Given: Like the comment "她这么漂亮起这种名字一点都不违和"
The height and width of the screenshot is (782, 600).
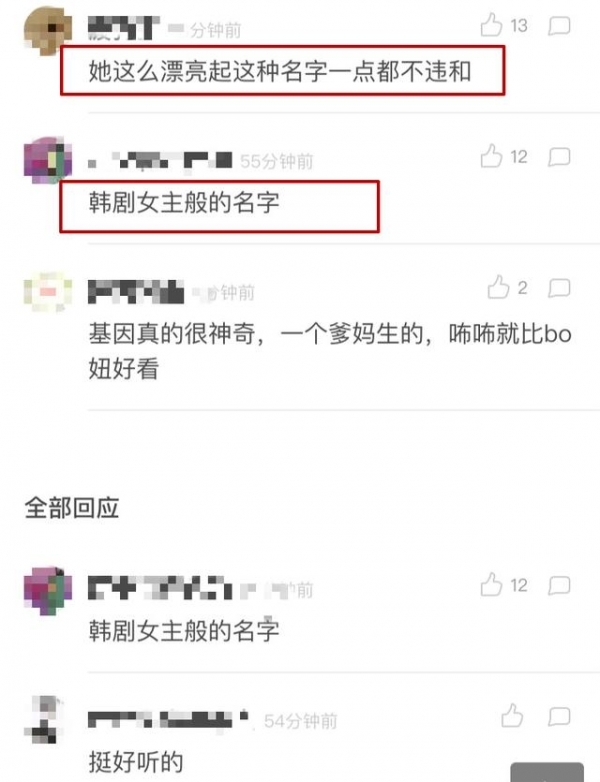Looking at the screenshot, I should [492, 24].
